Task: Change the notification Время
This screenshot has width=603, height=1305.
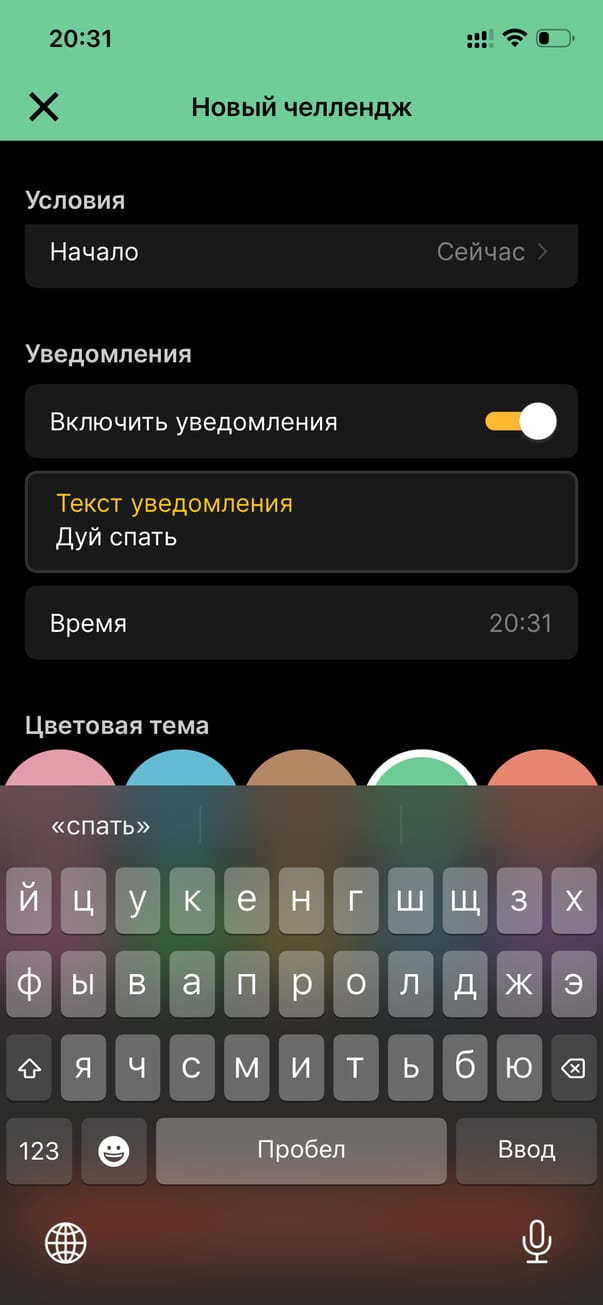Action: pyautogui.click(x=301, y=623)
